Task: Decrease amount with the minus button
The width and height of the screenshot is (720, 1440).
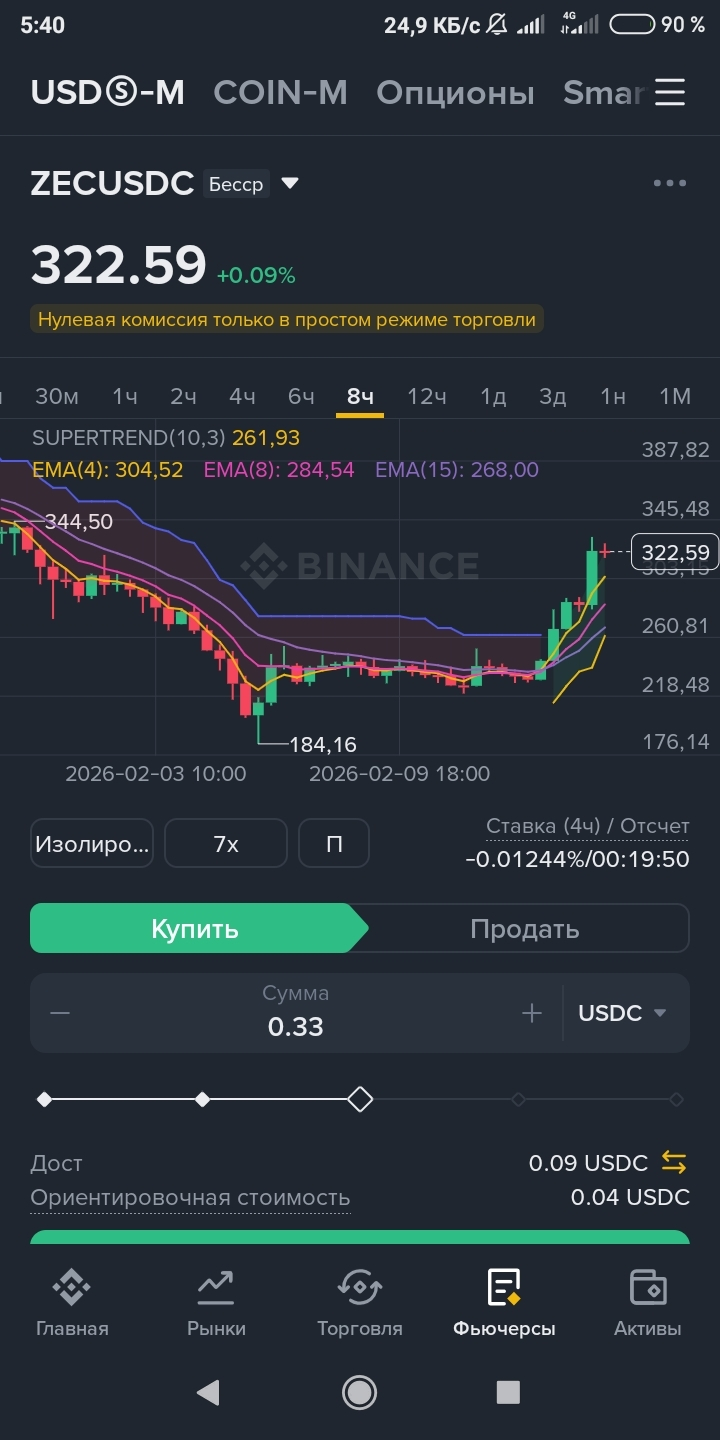Action: tap(60, 1013)
